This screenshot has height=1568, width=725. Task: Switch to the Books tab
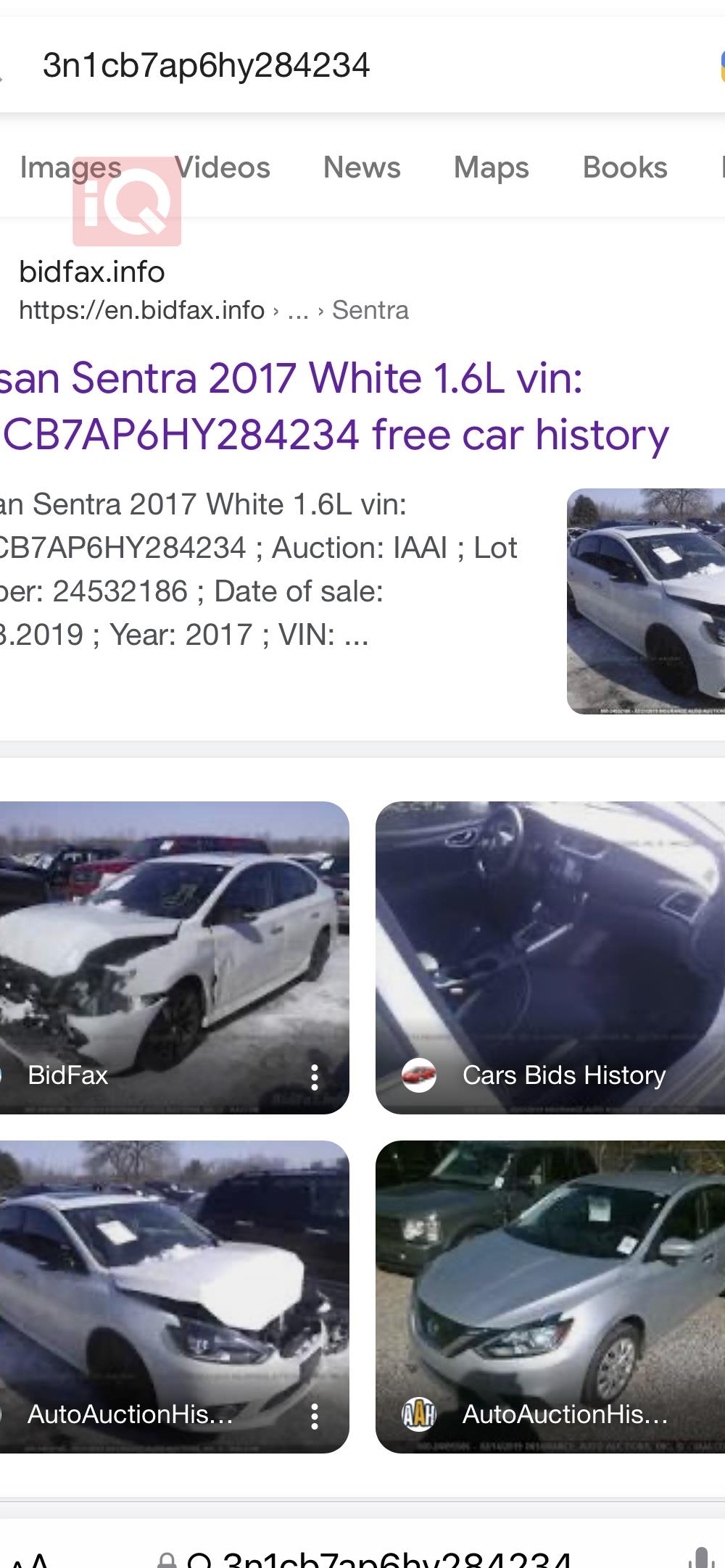click(624, 168)
